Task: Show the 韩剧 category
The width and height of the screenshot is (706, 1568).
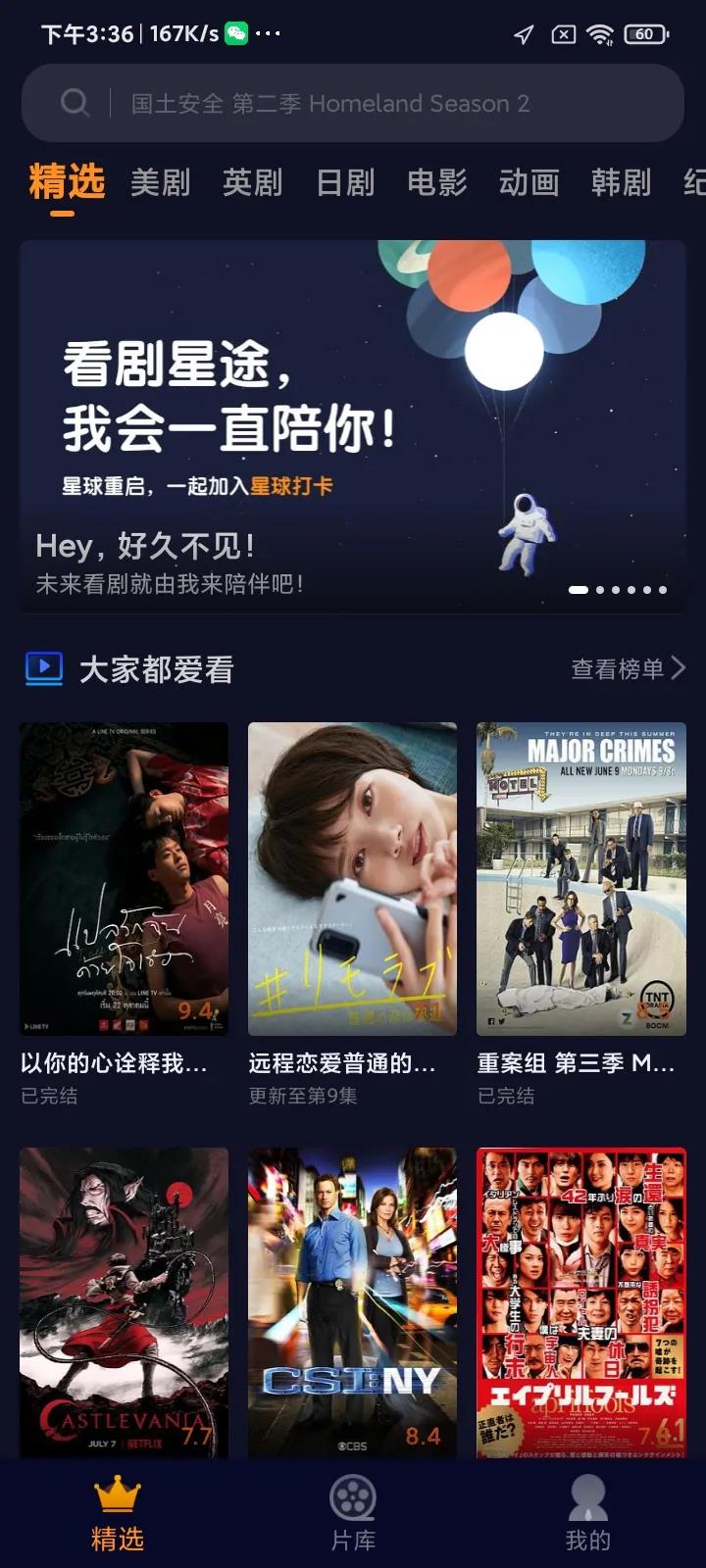Action: point(621,182)
